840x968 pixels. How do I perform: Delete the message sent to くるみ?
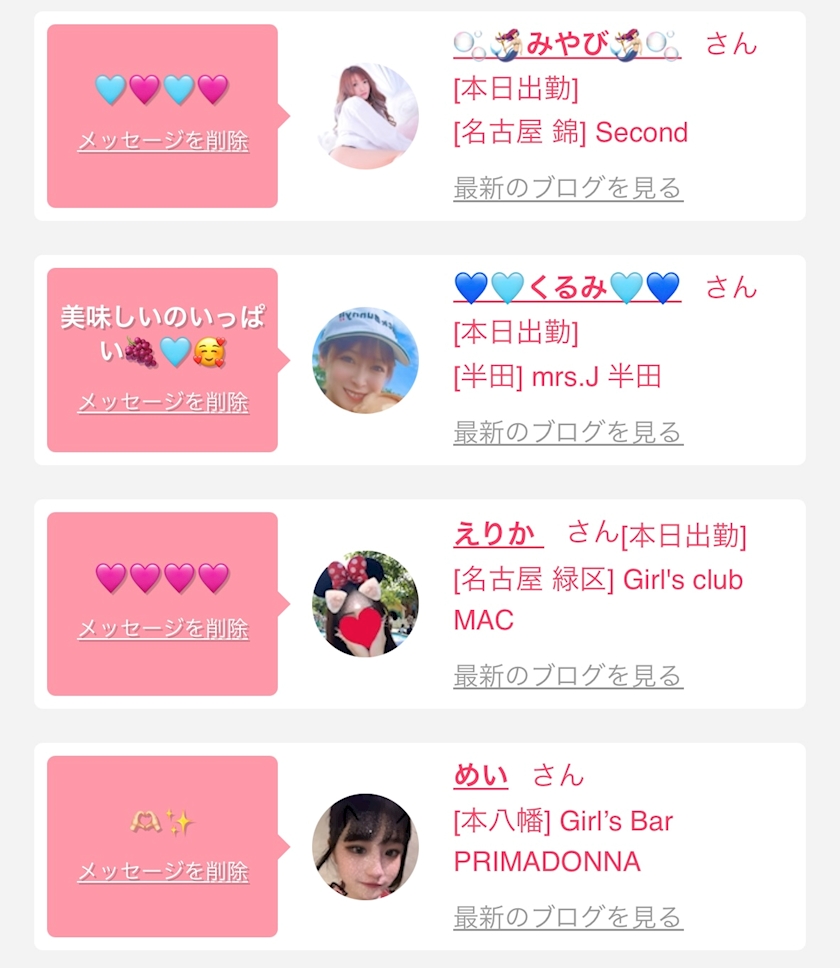coord(163,403)
